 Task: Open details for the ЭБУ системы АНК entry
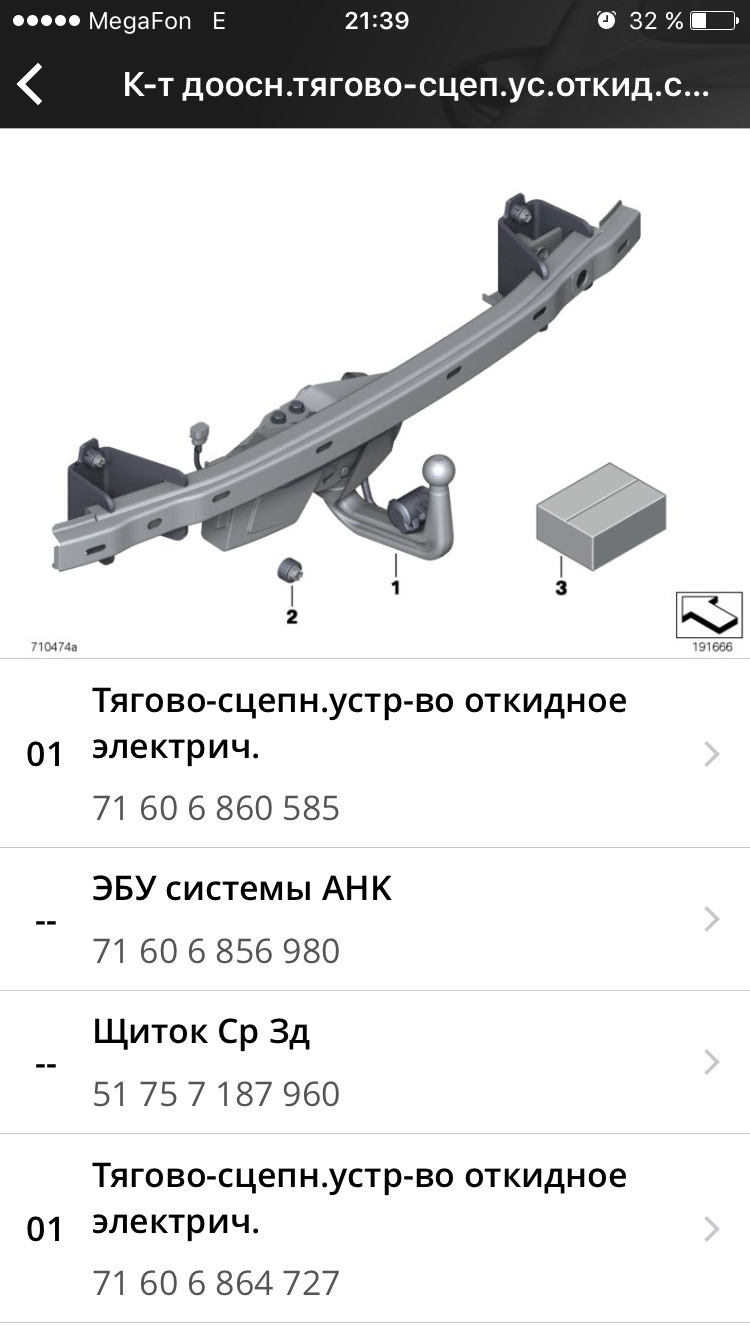710,919
